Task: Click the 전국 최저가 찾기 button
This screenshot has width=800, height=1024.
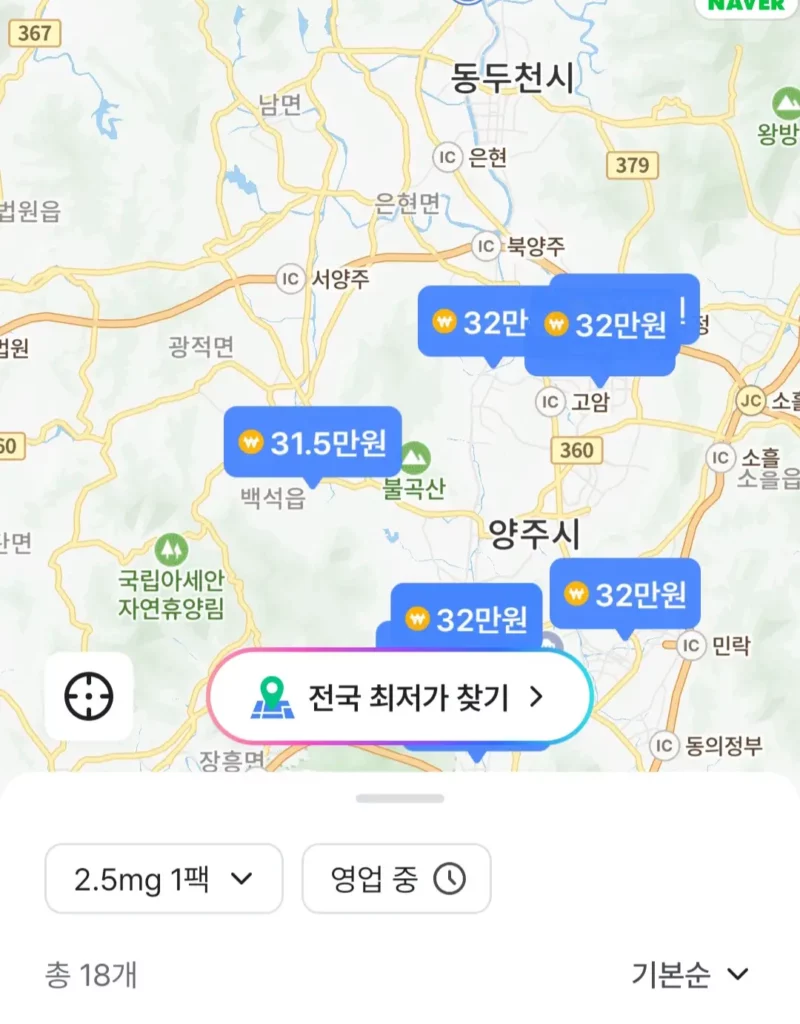Action: pyautogui.click(x=400, y=698)
